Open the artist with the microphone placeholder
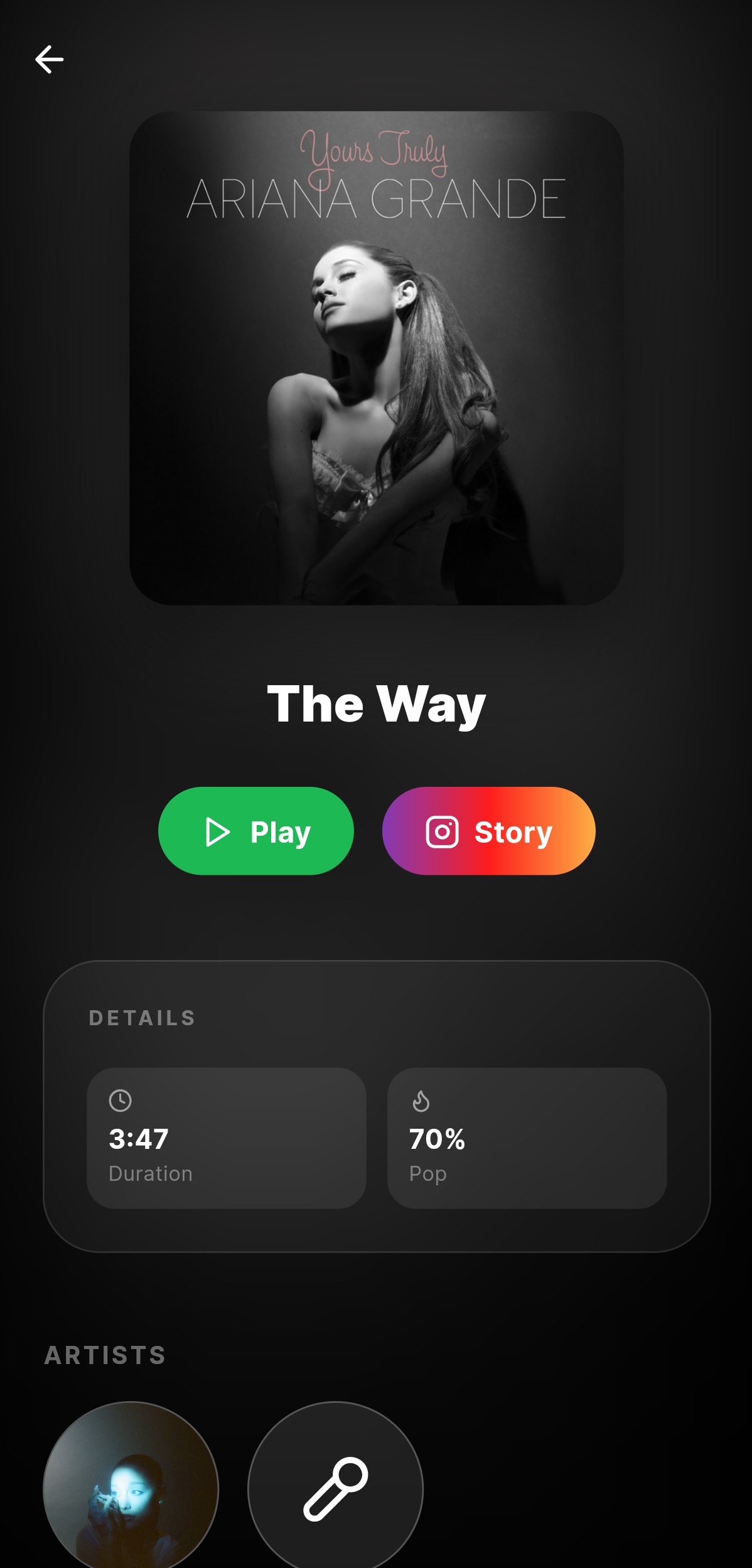This screenshot has height=1568, width=752. (335, 1487)
